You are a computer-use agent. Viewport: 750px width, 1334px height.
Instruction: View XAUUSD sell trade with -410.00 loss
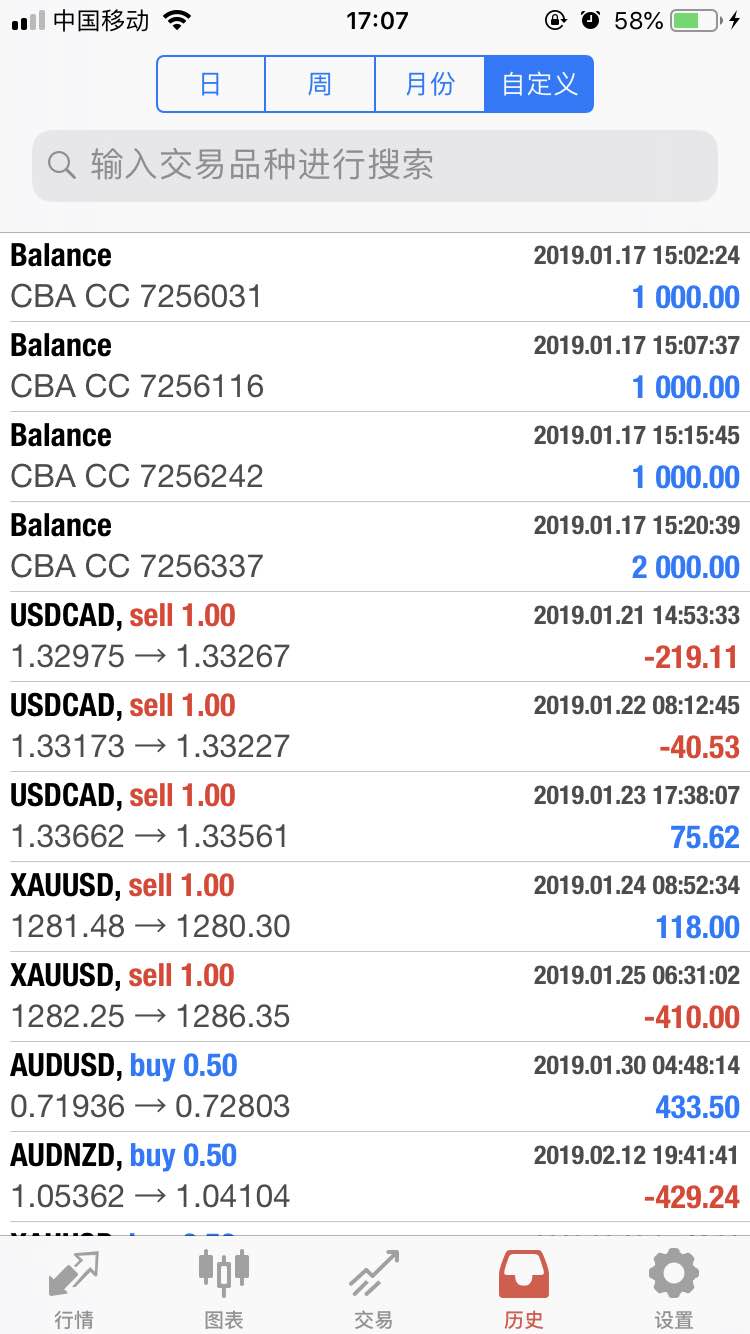(375, 997)
